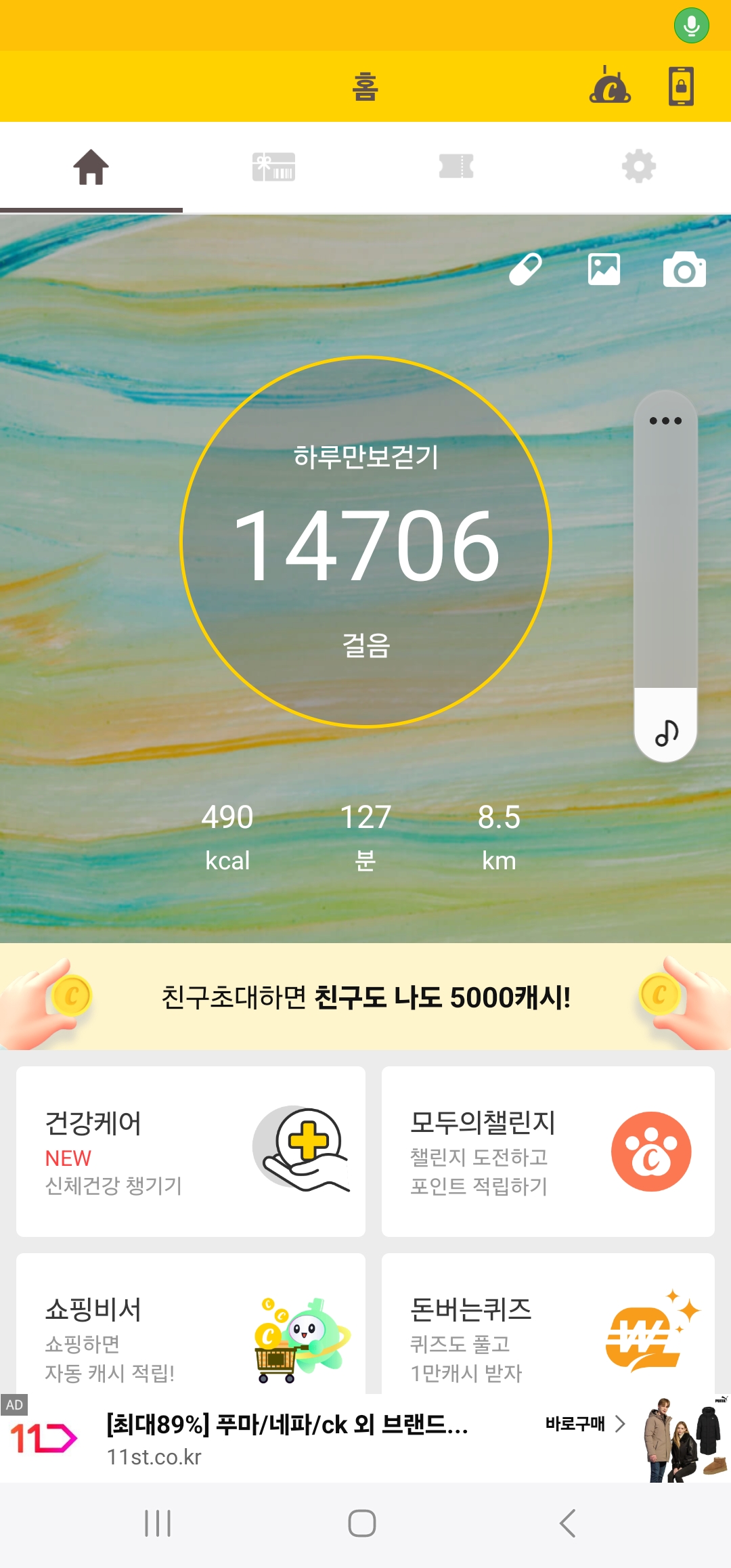Choose background image from gallery icon
The height and width of the screenshot is (1568, 731).
pyautogui.click(x=604, y=269)
